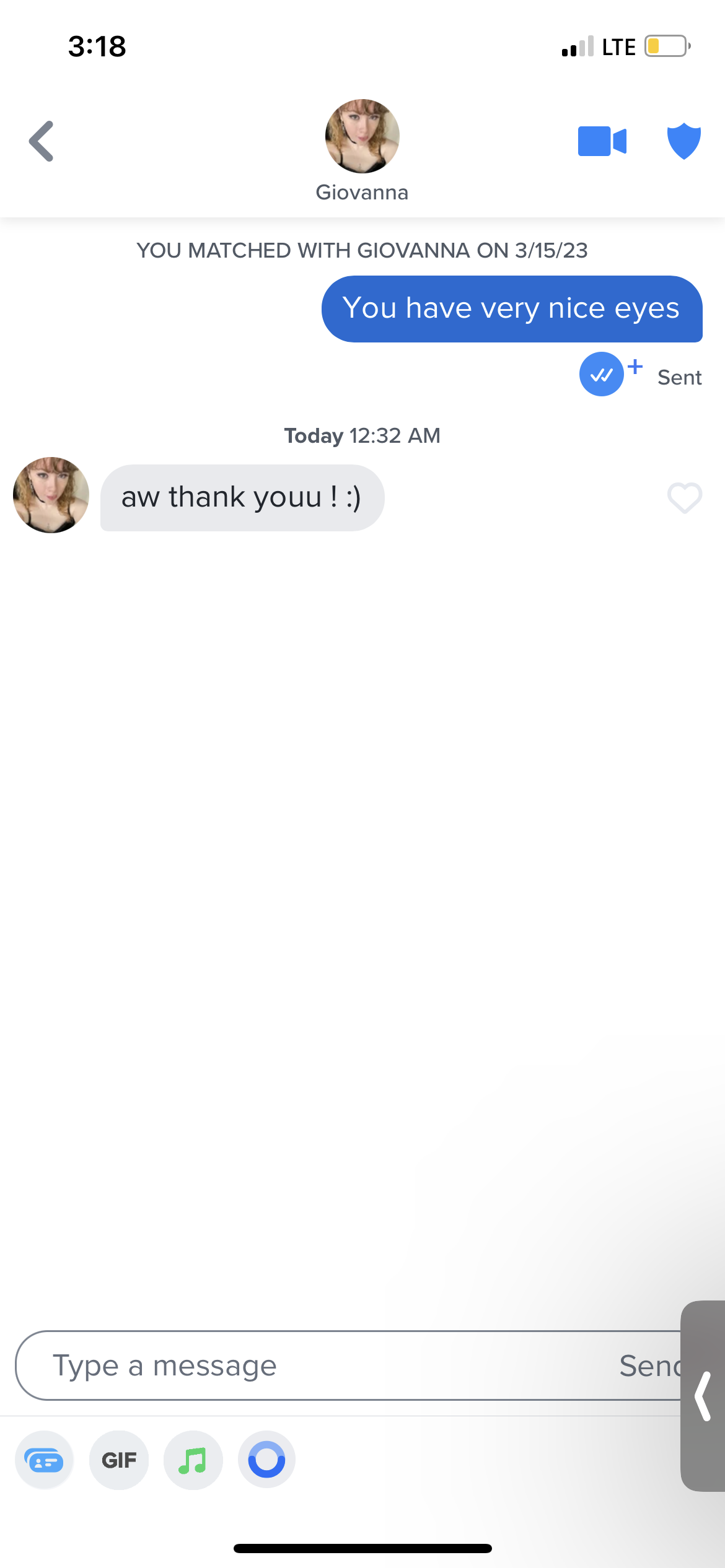Like the "aw thank youu" message
The width and height of the screenshot is (725, 1568).
(x=685, y=498)
